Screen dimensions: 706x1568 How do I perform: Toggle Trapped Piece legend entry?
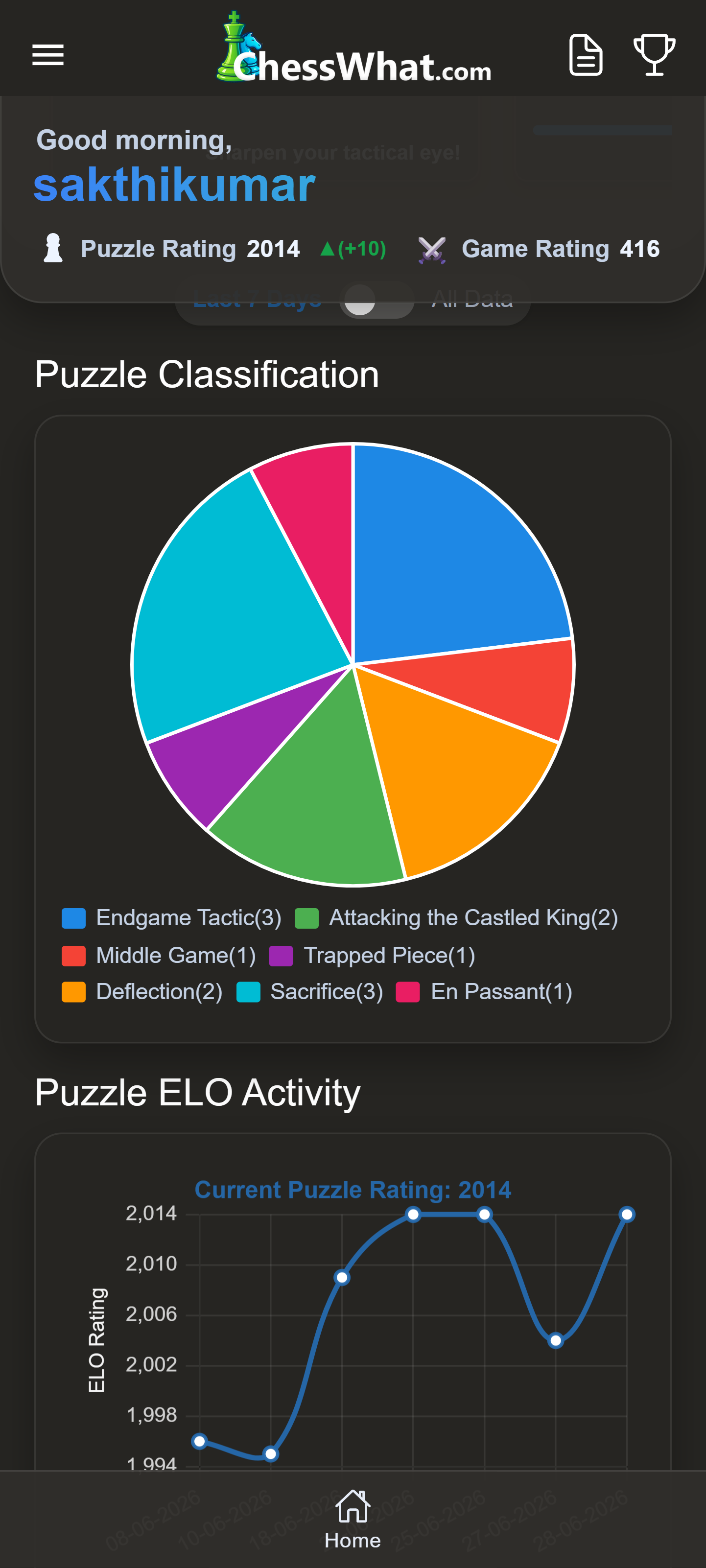pyautogui.click(x=372, y=956)
